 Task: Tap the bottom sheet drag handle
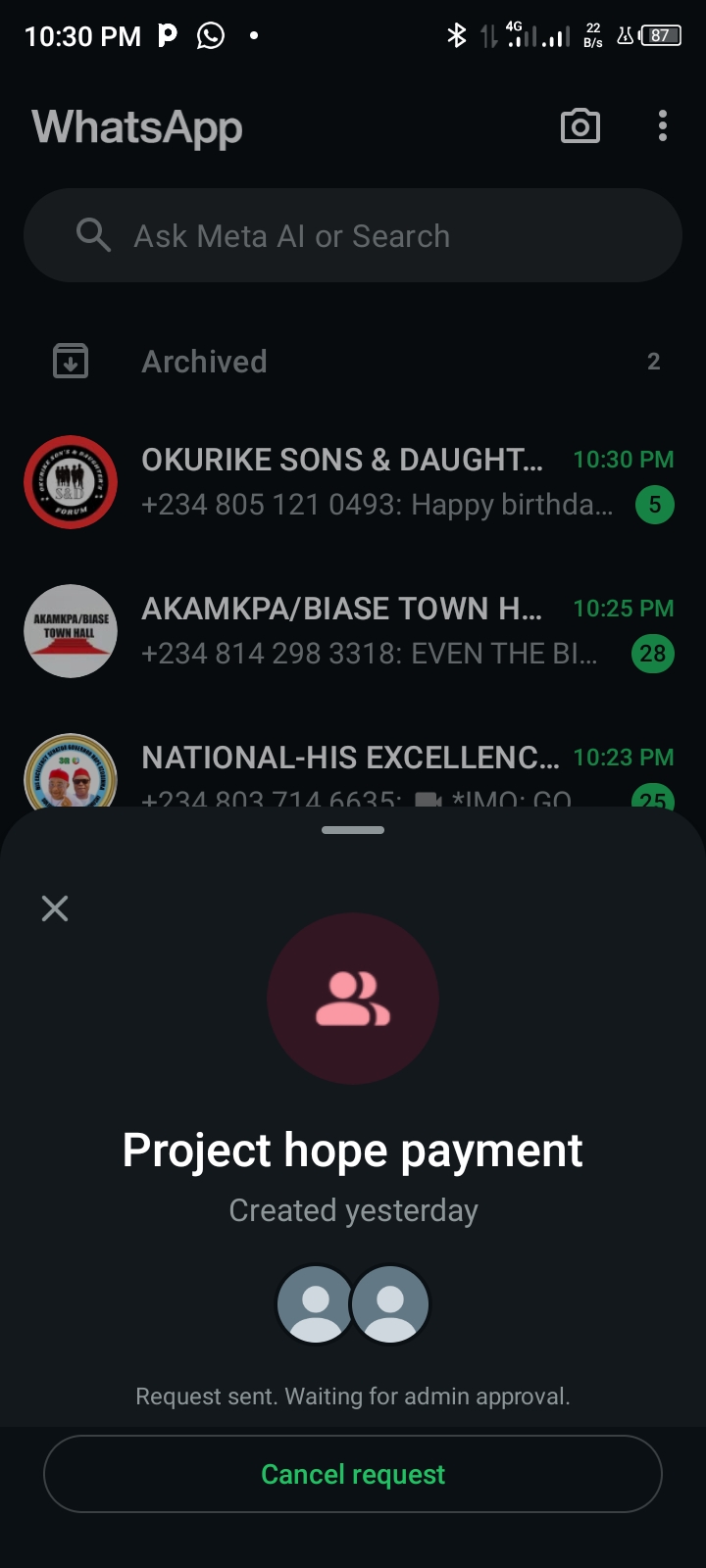(x=353, y=830)
